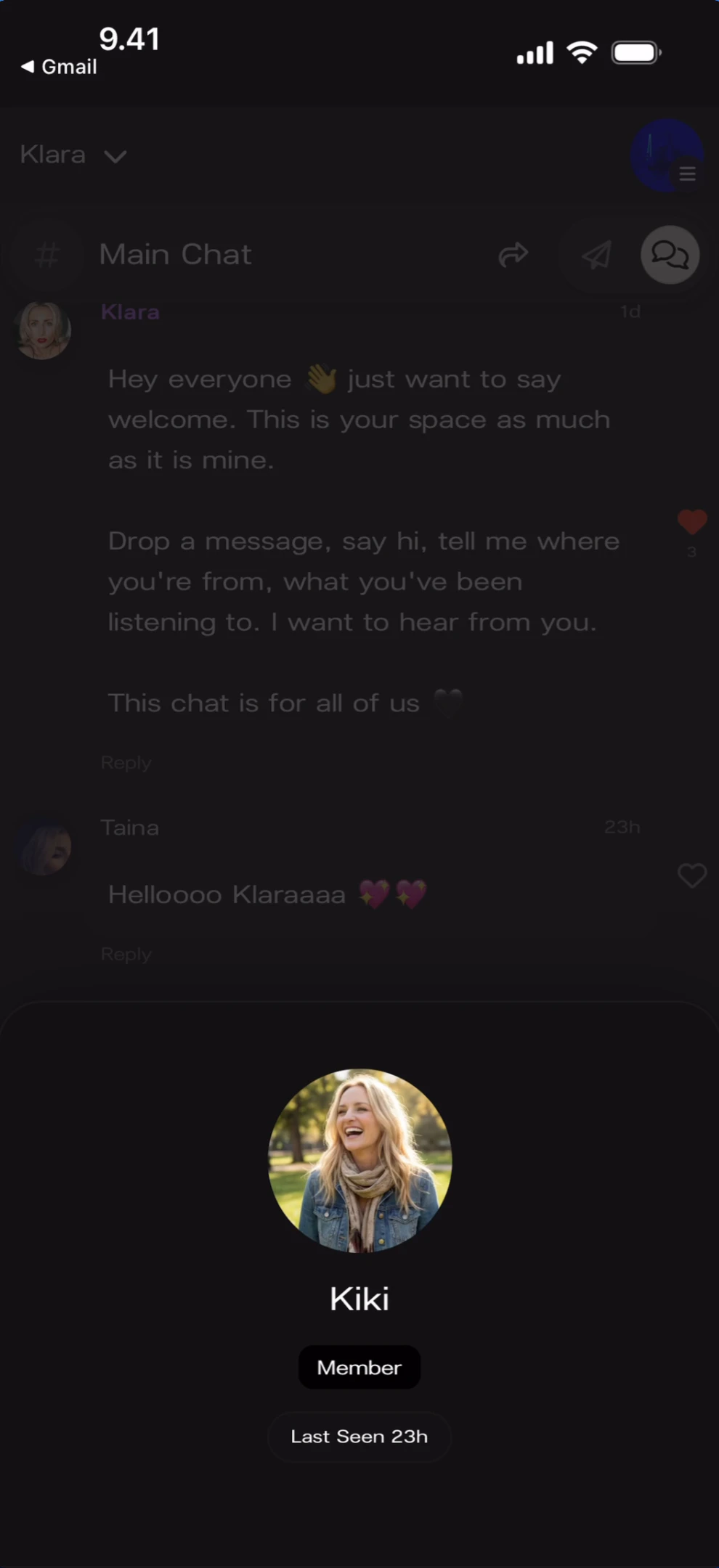View Klara's avatar in chat
719x1568 pixels.
(44, 331)
